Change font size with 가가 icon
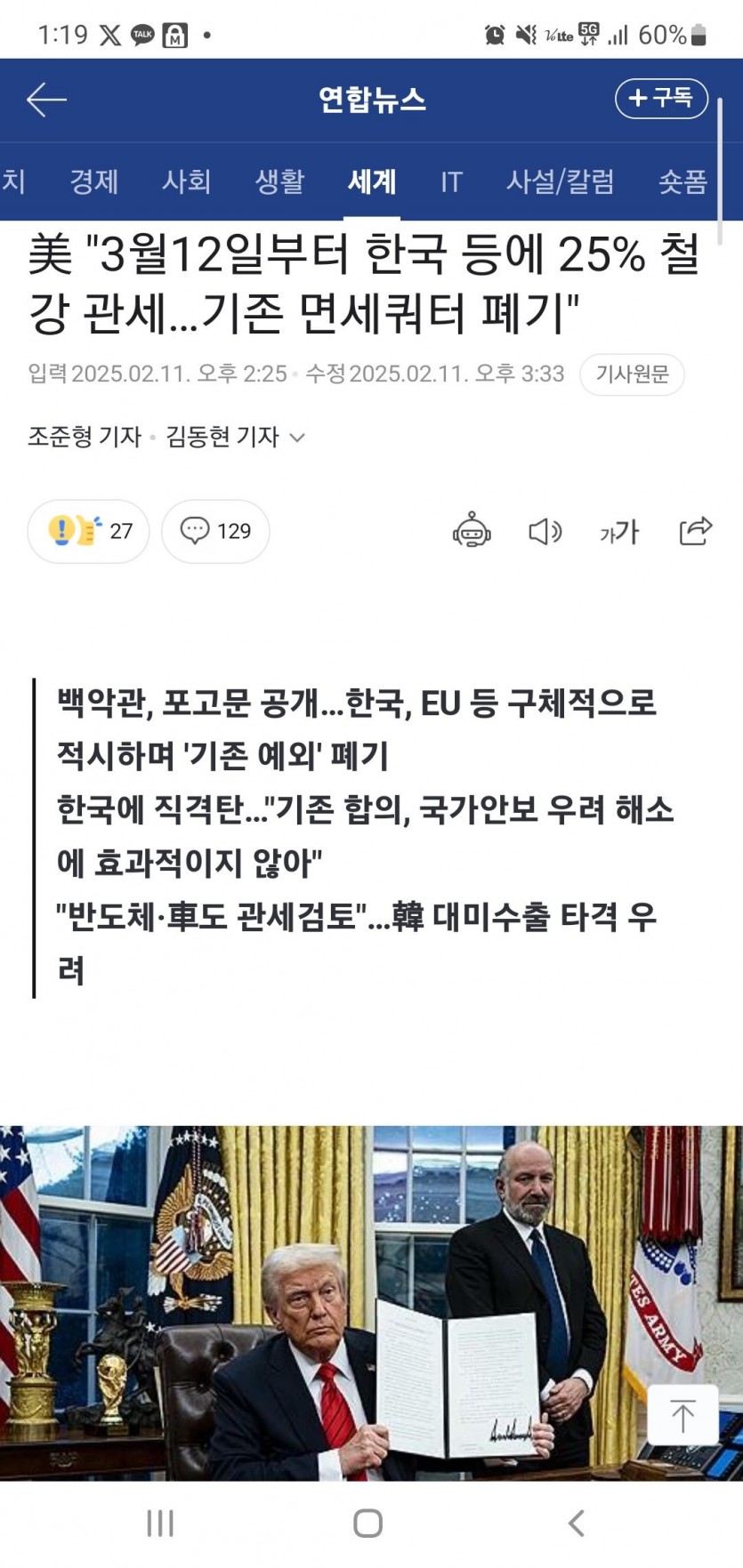 [619, 531]
